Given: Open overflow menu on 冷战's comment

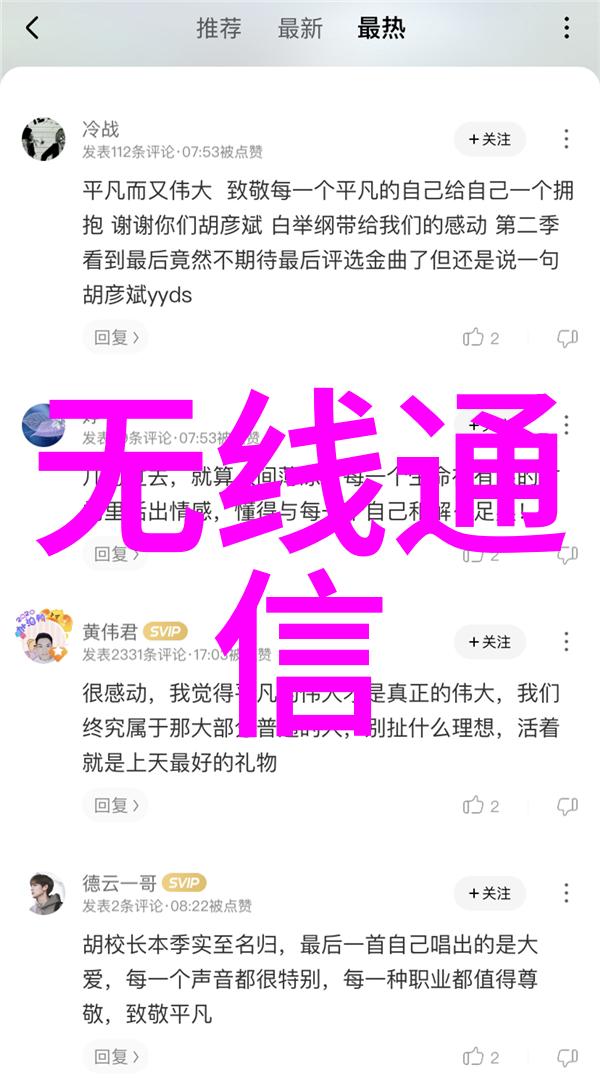Looking at the screenshot, I should click(566, 140).
